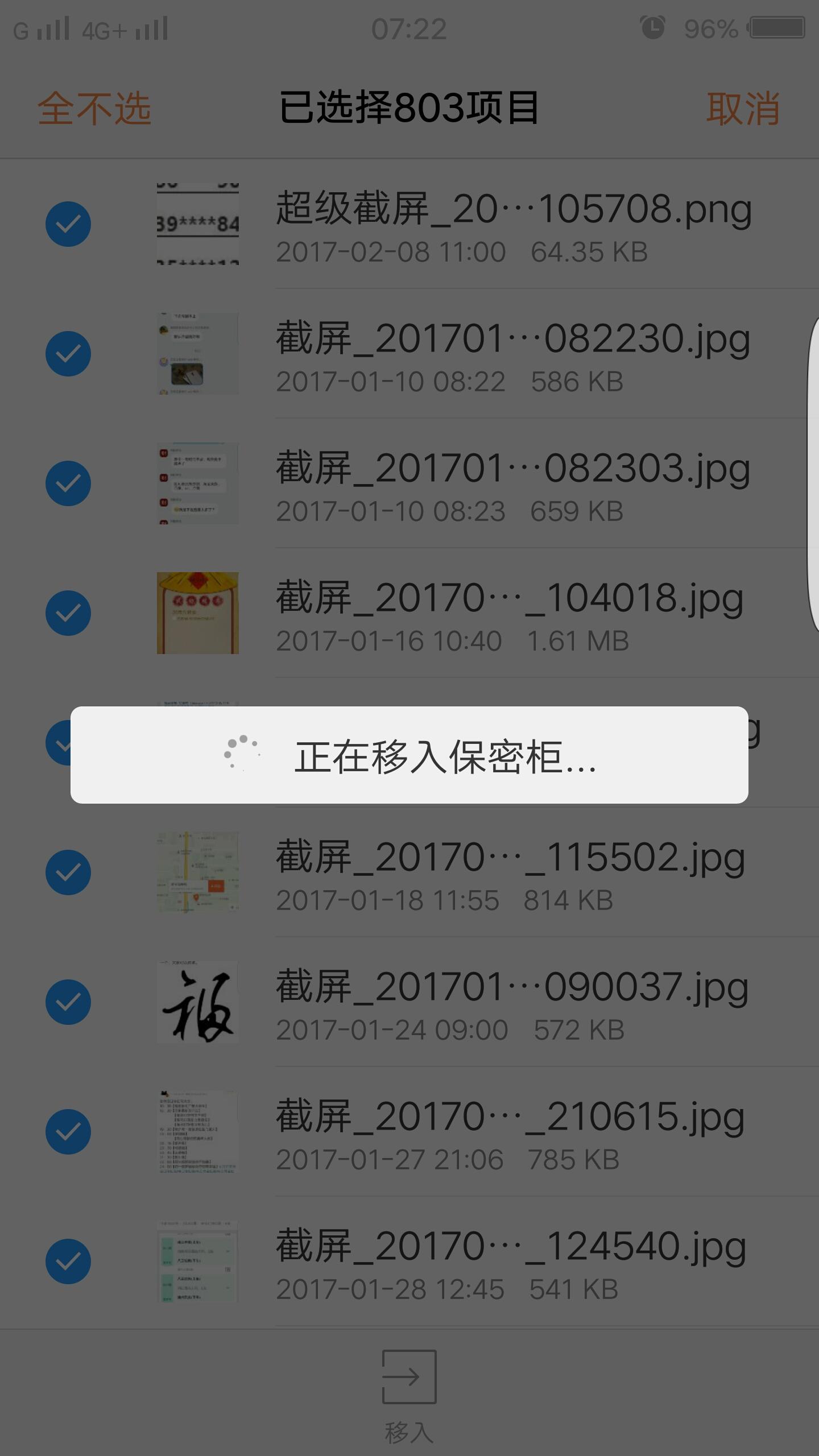Toggle checkbox for 截屏_201701…082303.jpg
This screenshot has height=1456, width=819.
click(68, 483)
